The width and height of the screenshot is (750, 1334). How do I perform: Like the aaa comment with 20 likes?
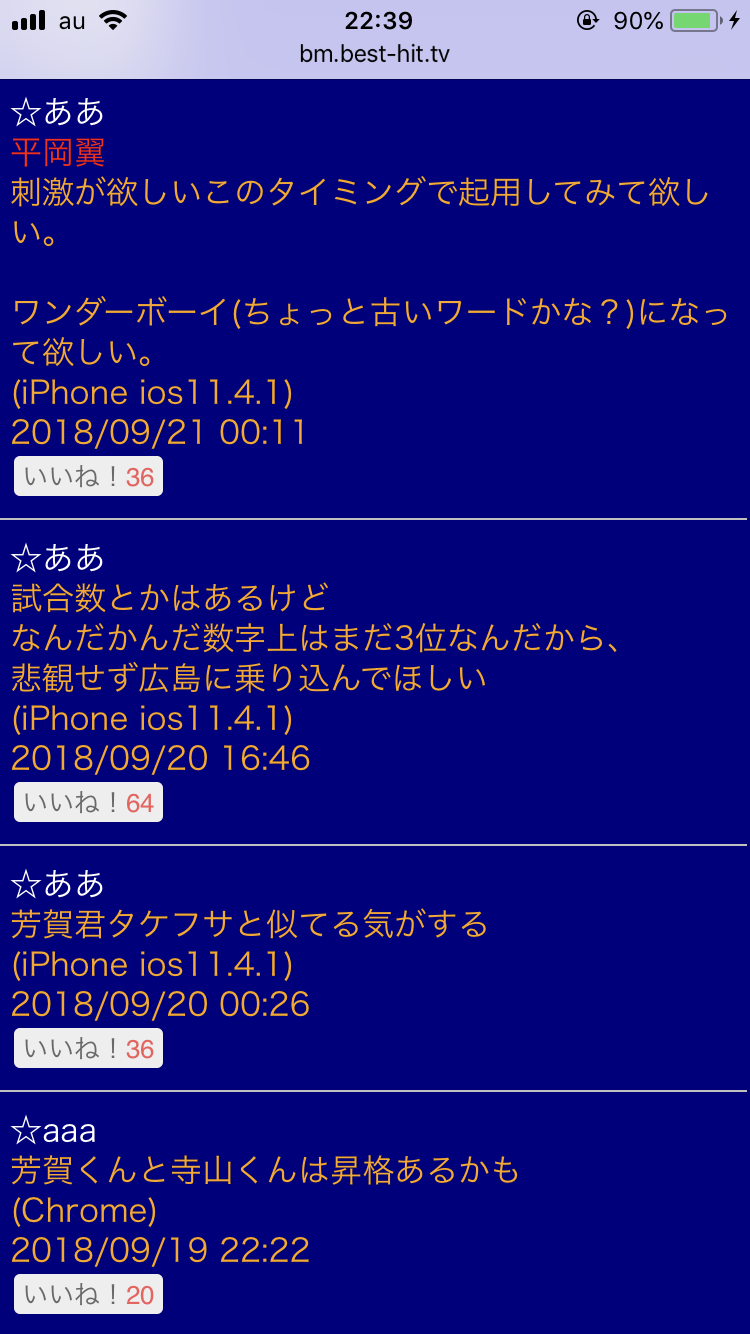(88, 1294)
